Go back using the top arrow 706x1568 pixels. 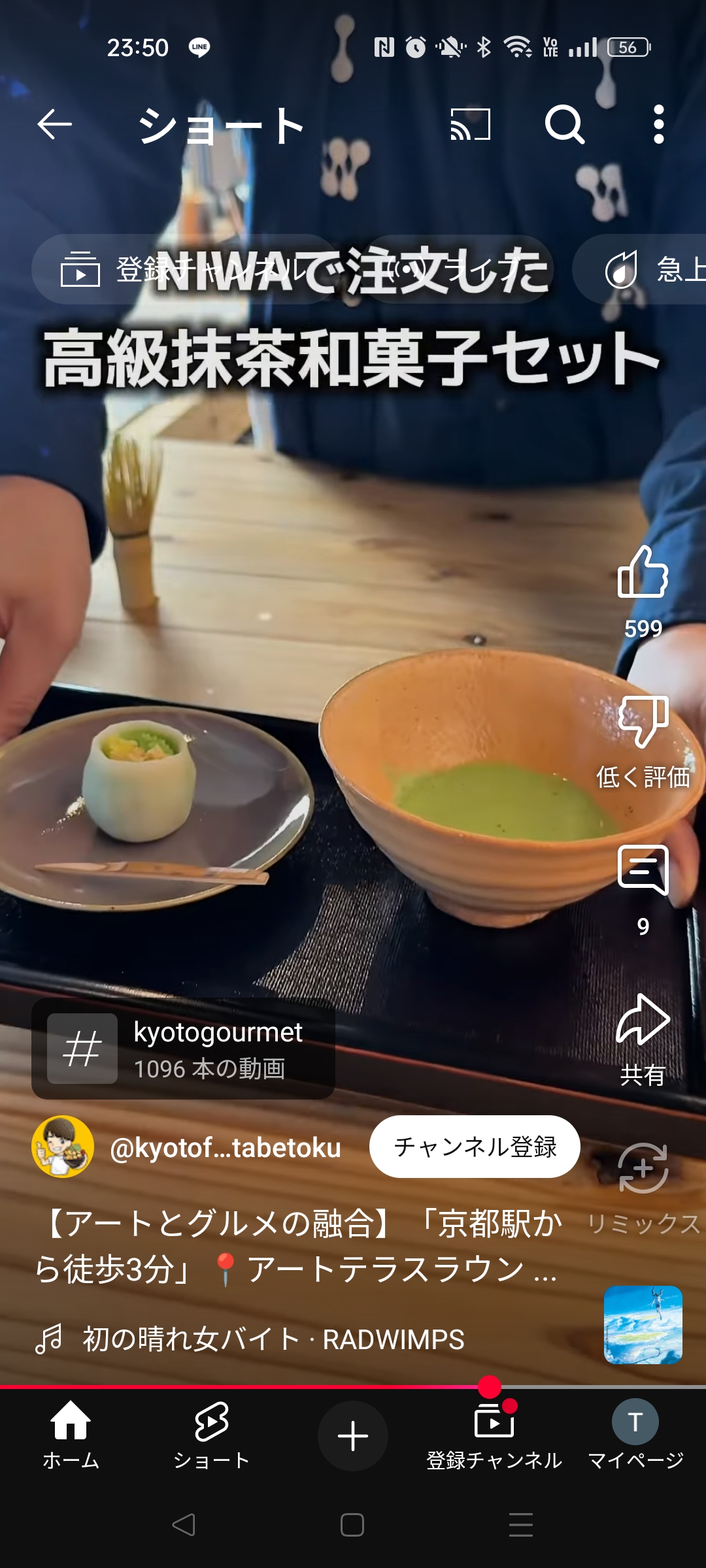54,124
